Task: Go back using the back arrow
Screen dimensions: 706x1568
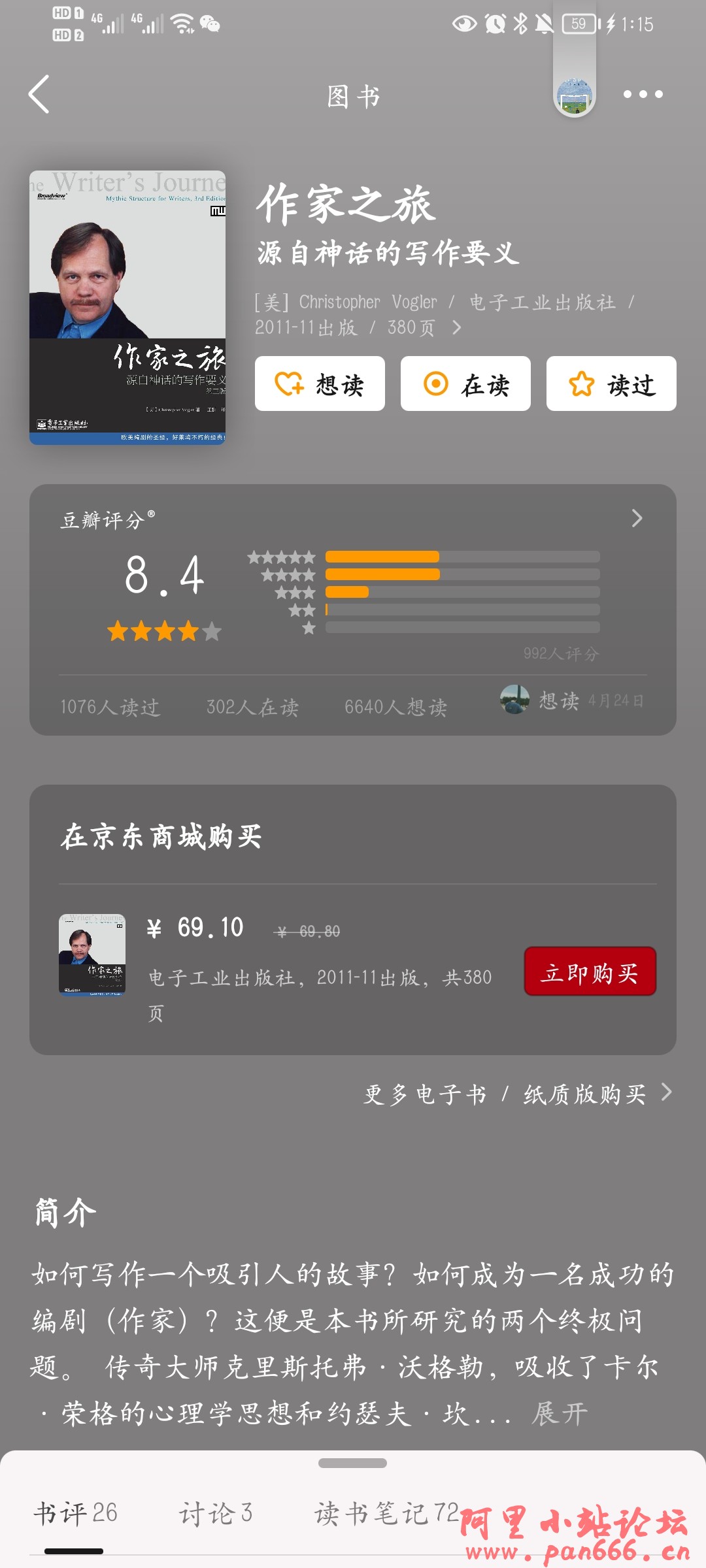Action: coord(39,95)
